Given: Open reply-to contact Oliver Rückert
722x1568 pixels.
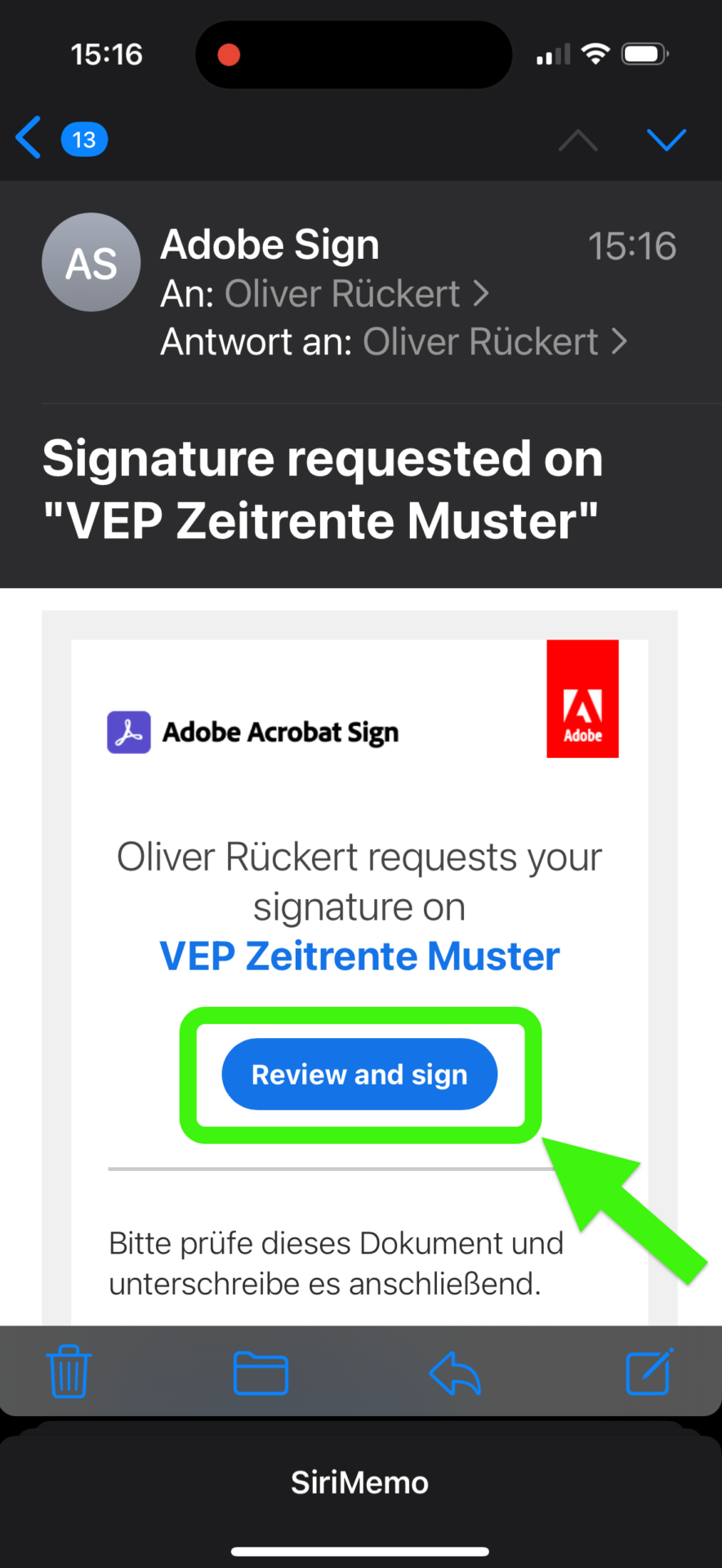Looking at the screenshot, I should point(495,342).
